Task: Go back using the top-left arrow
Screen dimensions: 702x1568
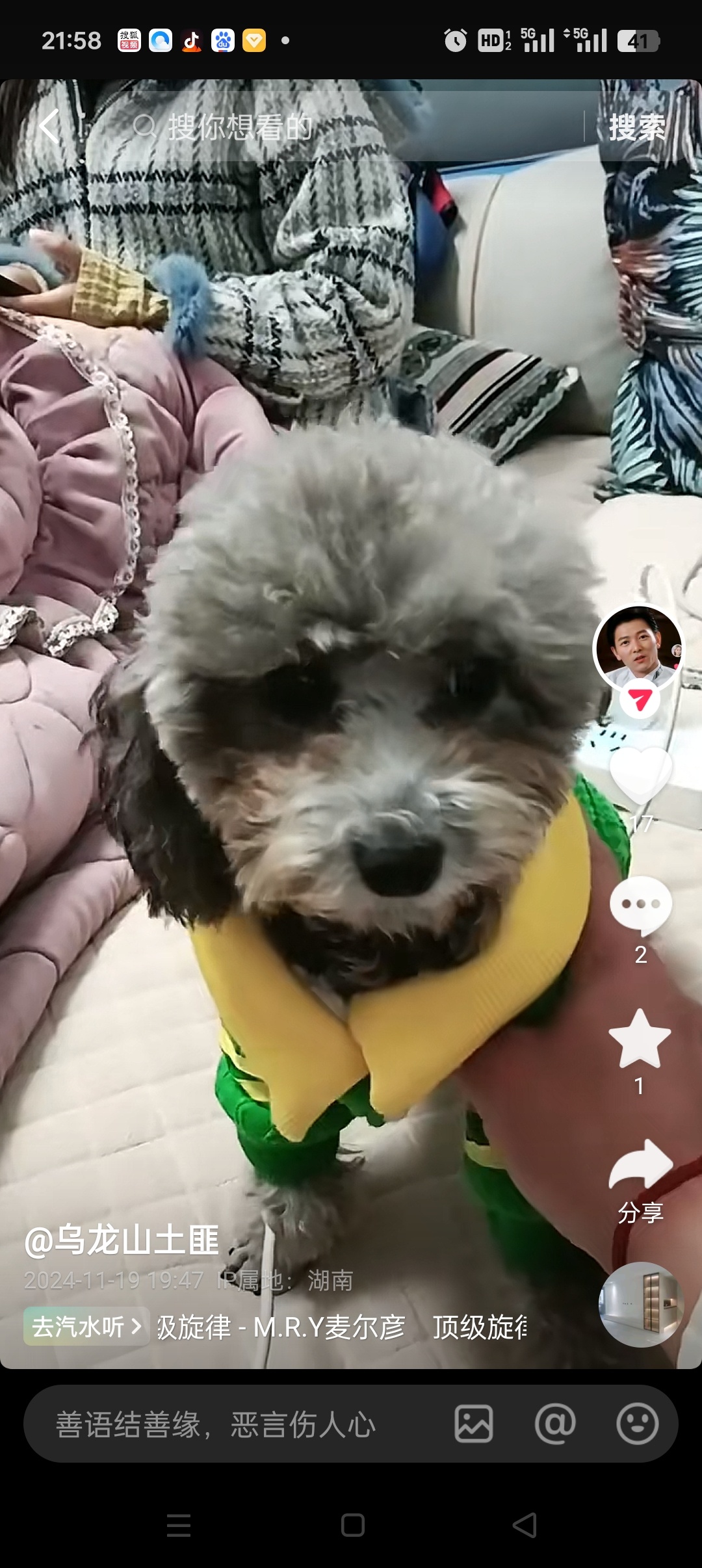Action: [x=49, y=126]
